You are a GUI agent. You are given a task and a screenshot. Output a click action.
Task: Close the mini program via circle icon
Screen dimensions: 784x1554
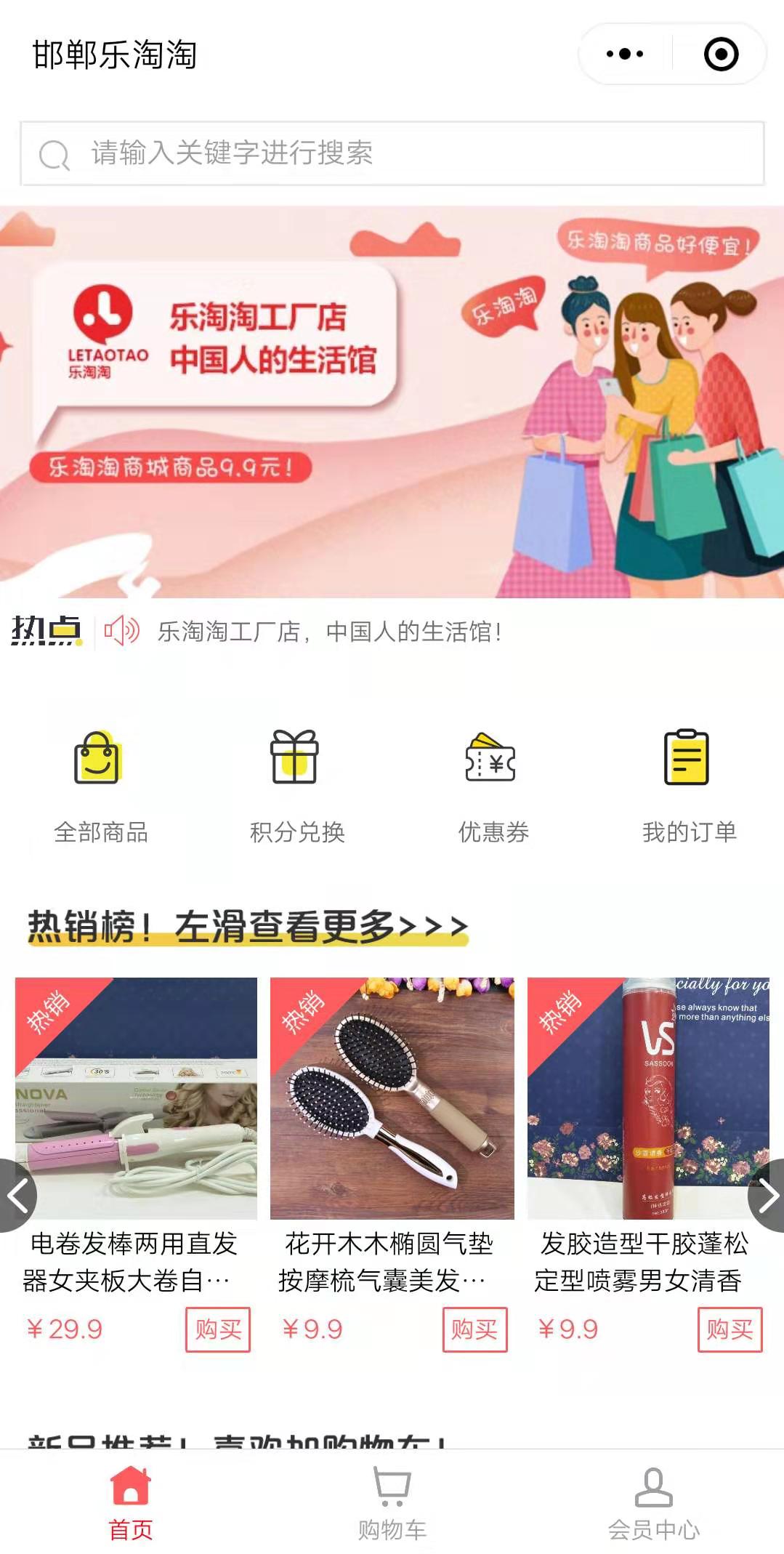point(721,54)
